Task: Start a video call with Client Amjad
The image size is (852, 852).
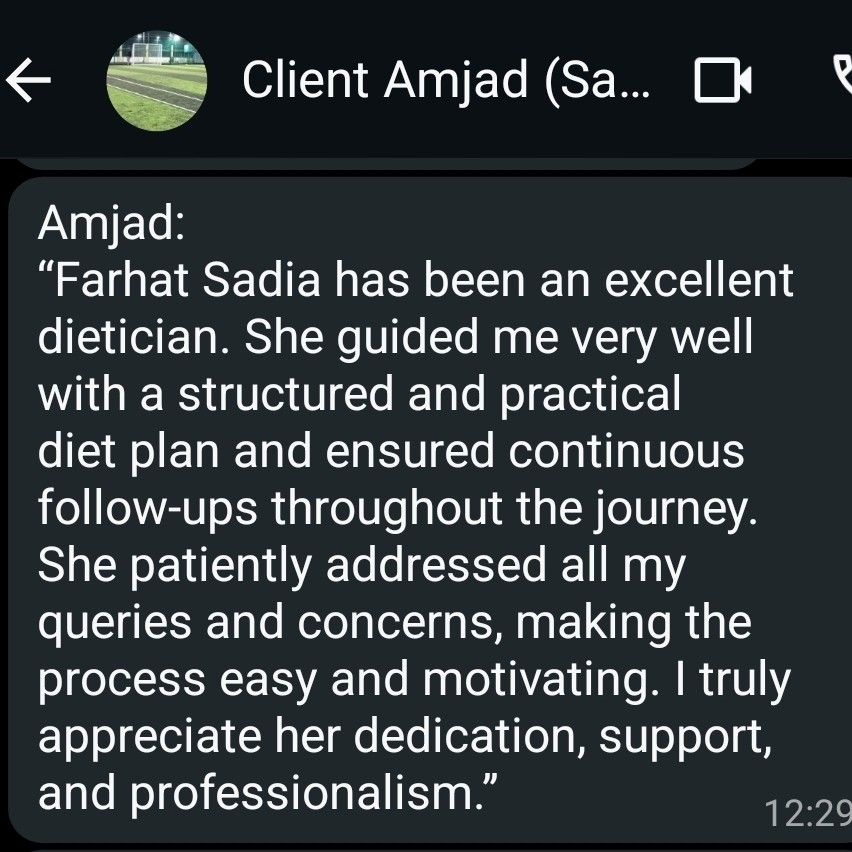Action: [722, 81]
